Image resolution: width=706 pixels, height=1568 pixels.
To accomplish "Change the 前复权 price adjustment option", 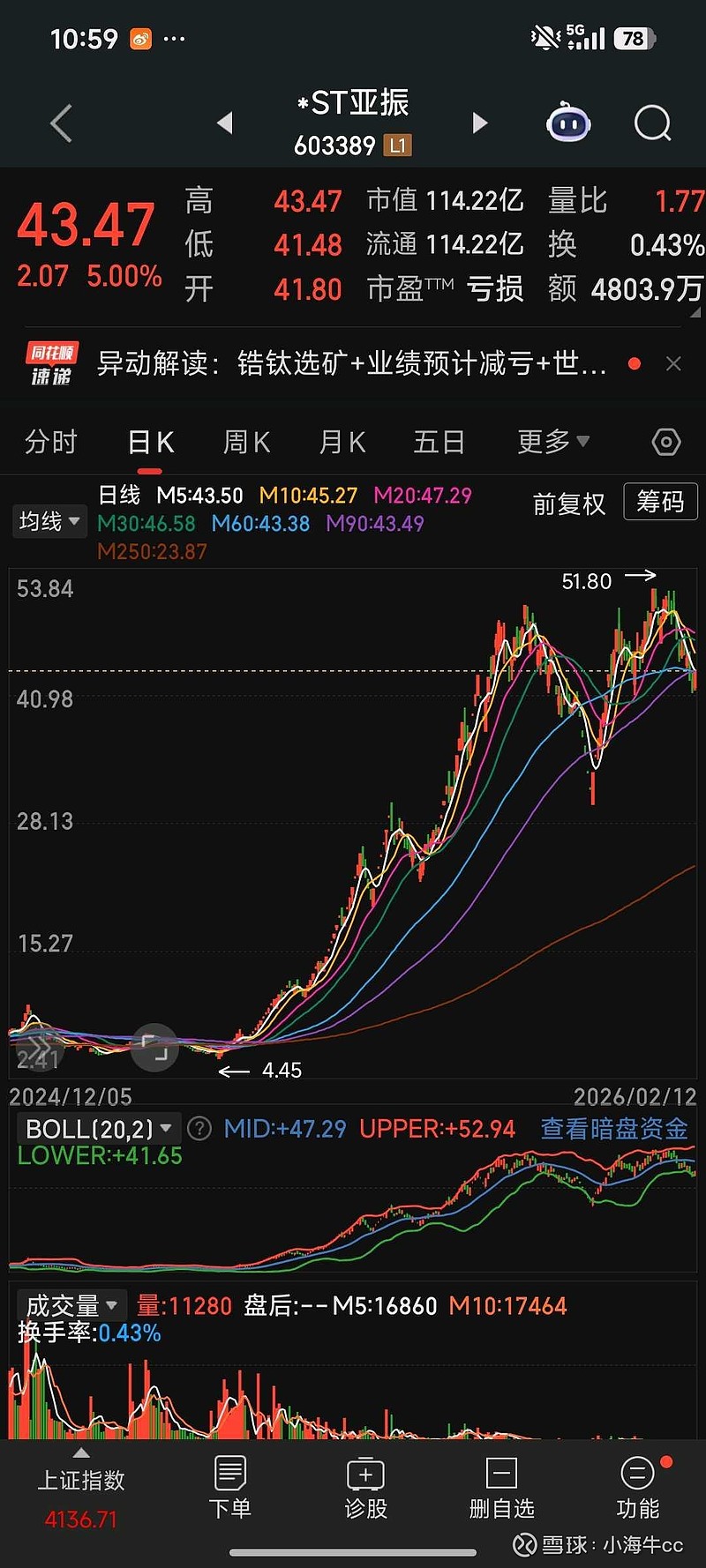I will [x=569, y=504].
